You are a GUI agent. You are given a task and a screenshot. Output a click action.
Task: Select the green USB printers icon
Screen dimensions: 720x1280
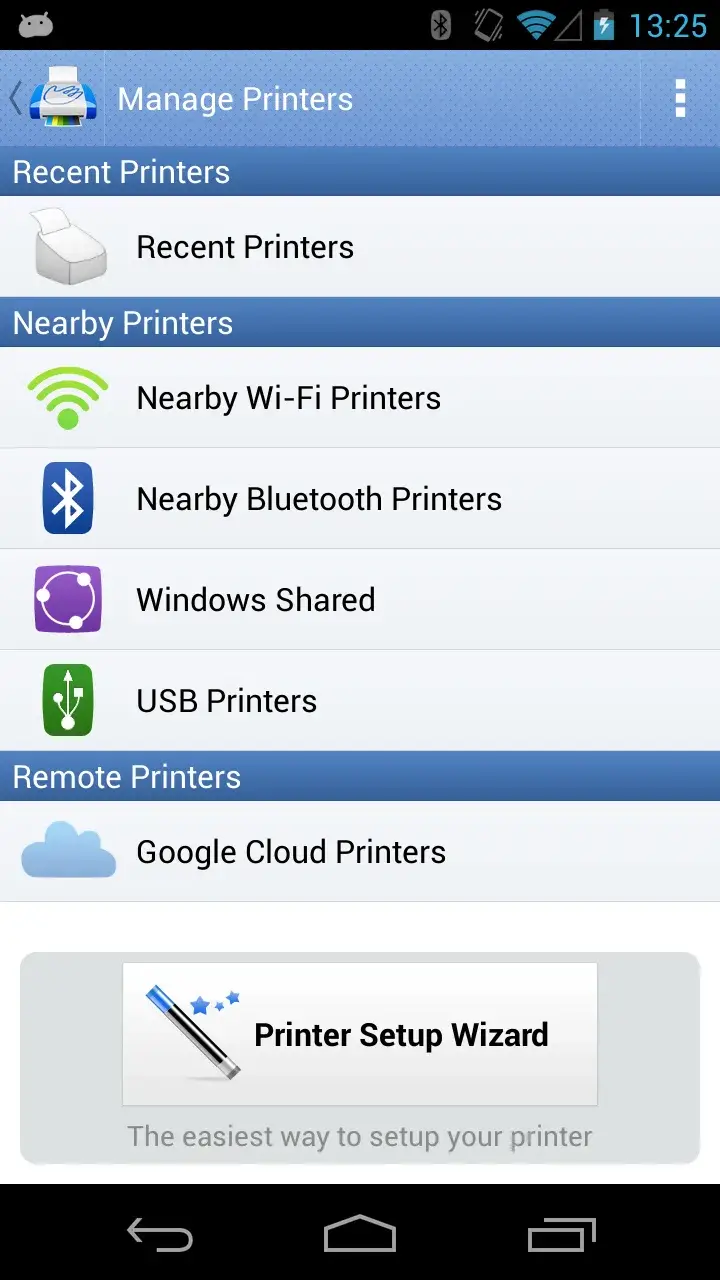(67, 699)
